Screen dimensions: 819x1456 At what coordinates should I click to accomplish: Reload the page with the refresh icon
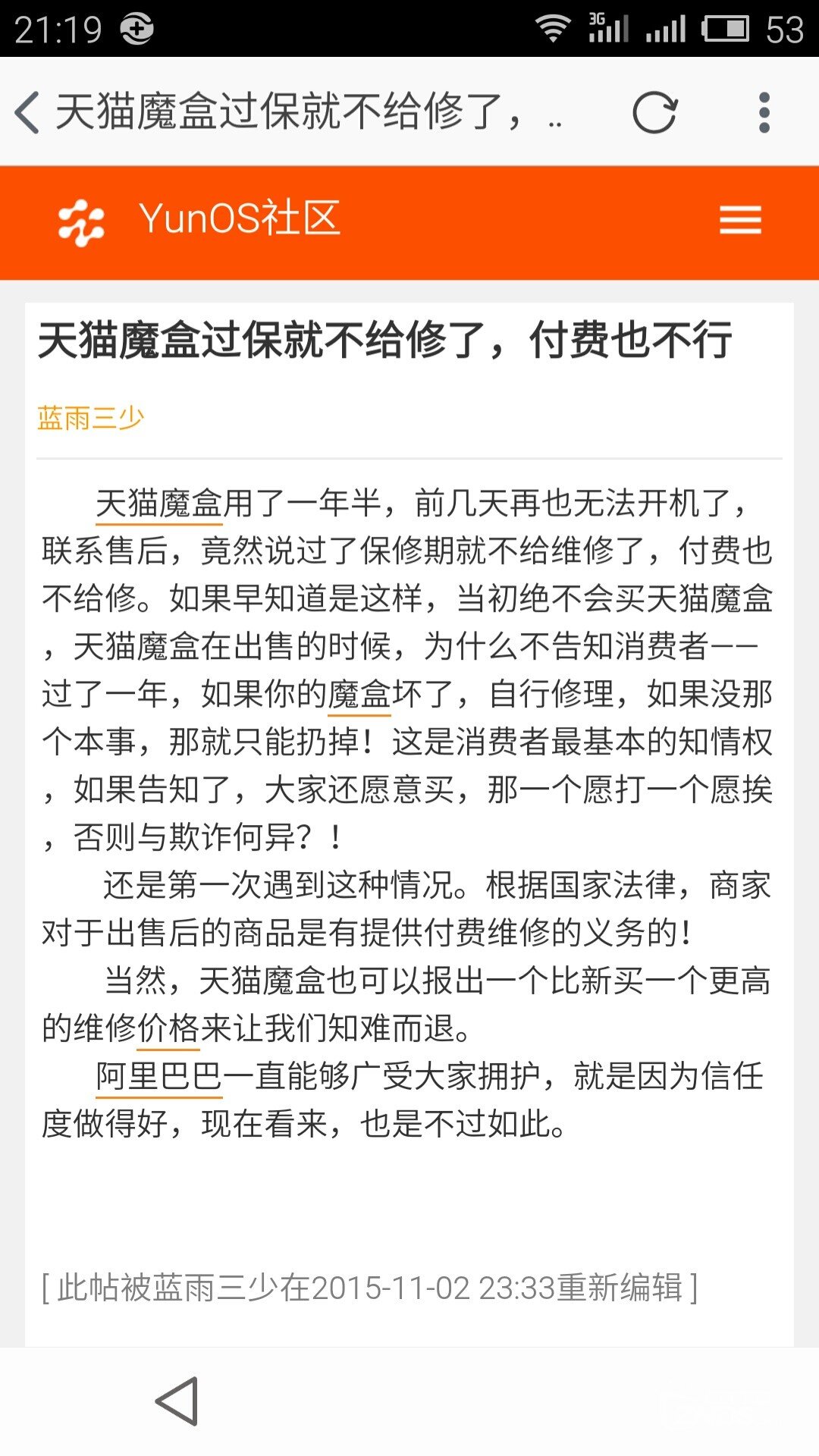(x=654, y=113)
